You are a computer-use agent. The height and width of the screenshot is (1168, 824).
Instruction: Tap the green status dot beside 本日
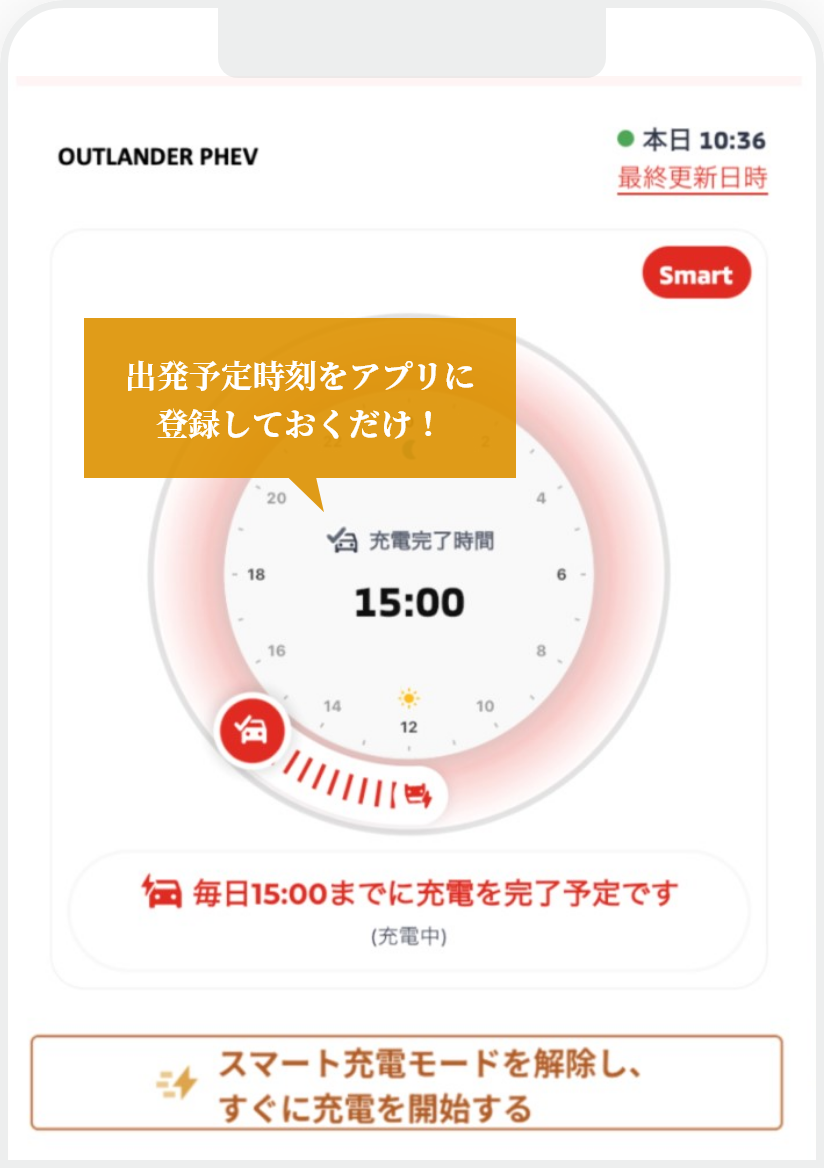click(x=625, y=142)
